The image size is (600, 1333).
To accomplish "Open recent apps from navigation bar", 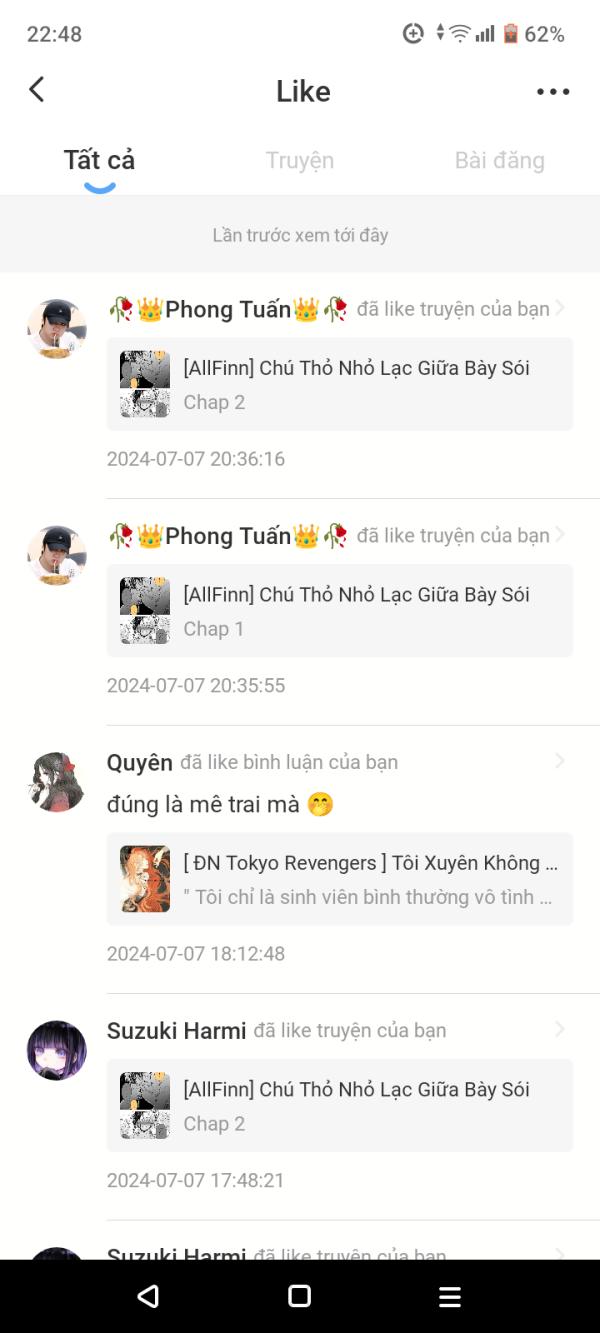I will tap(450, 1296).
